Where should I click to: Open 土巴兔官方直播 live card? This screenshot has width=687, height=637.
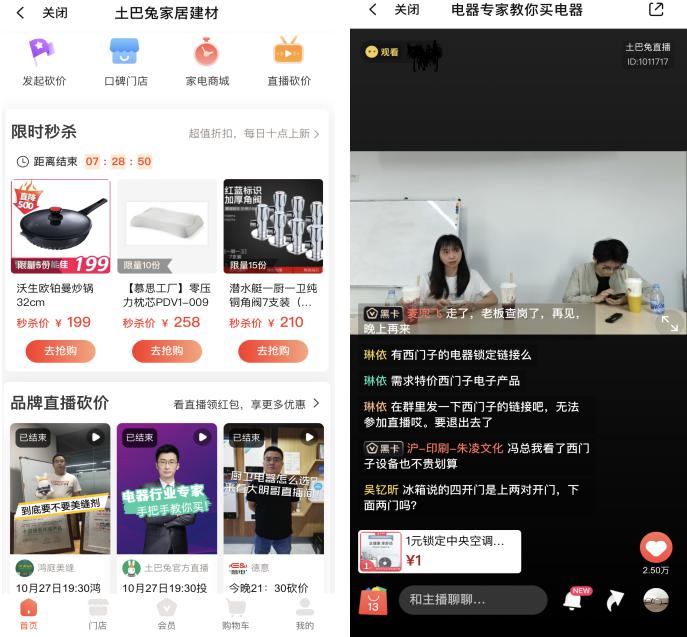coord(167,490)
